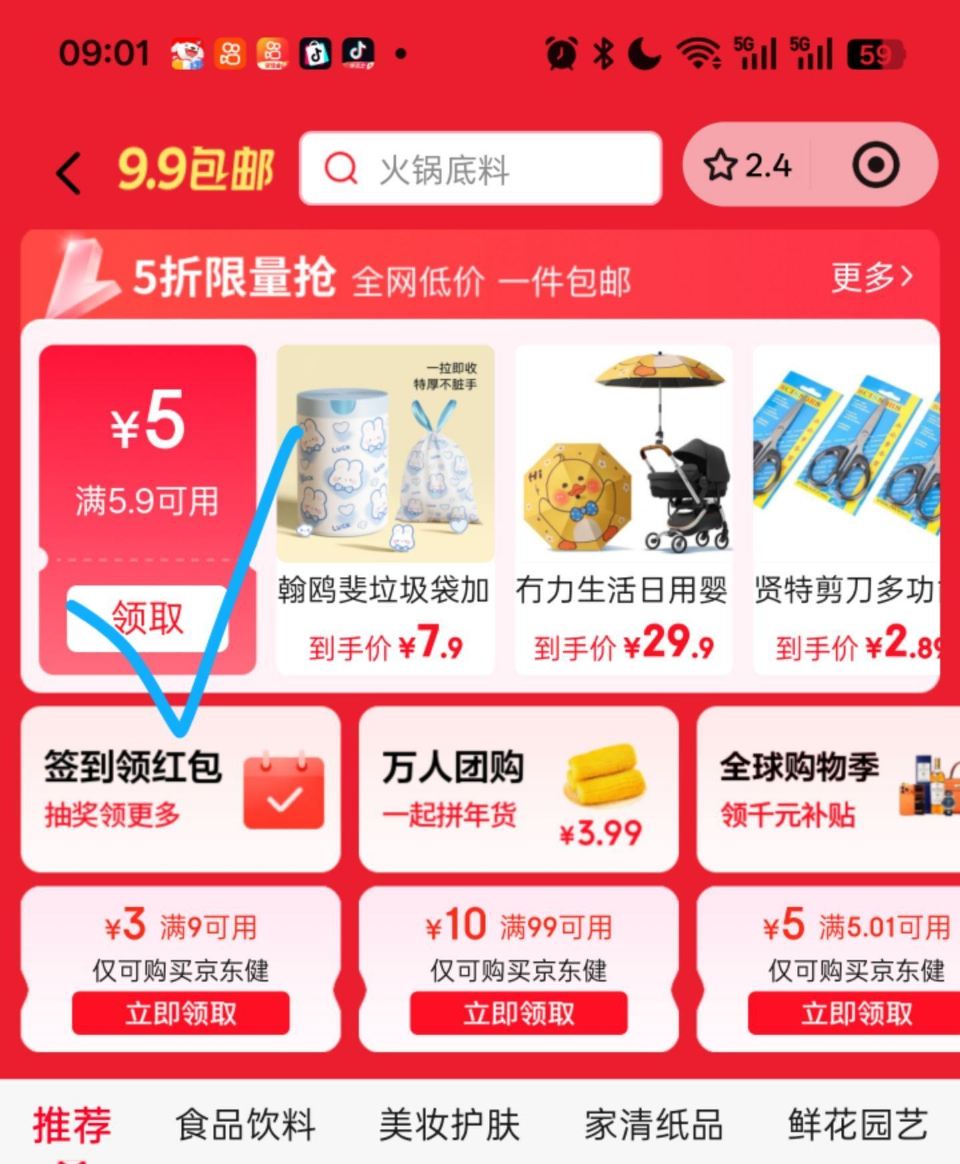Toggle the Bluetooth status icon
This screenshot has width=960, height=1164.
click(x=602, y=55)
